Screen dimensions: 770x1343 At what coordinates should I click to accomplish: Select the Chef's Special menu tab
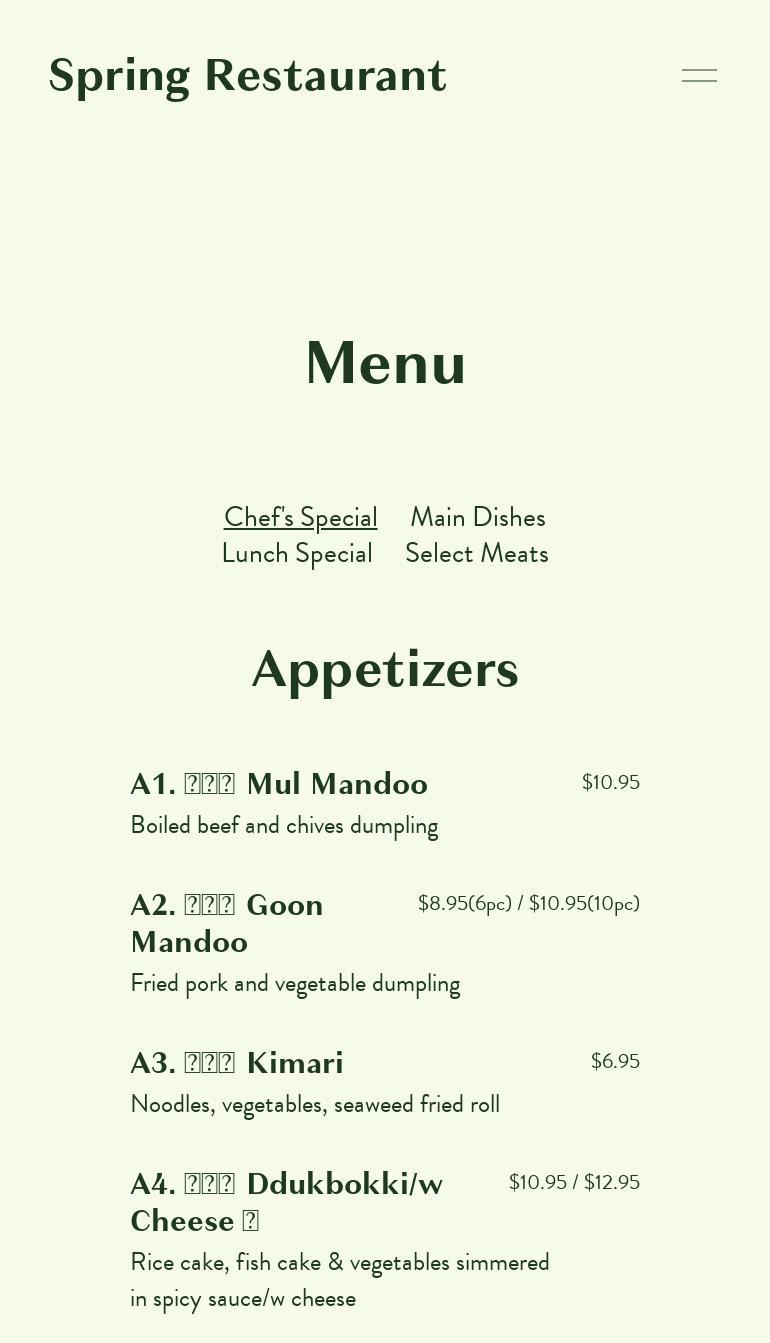tap(300, 517)
